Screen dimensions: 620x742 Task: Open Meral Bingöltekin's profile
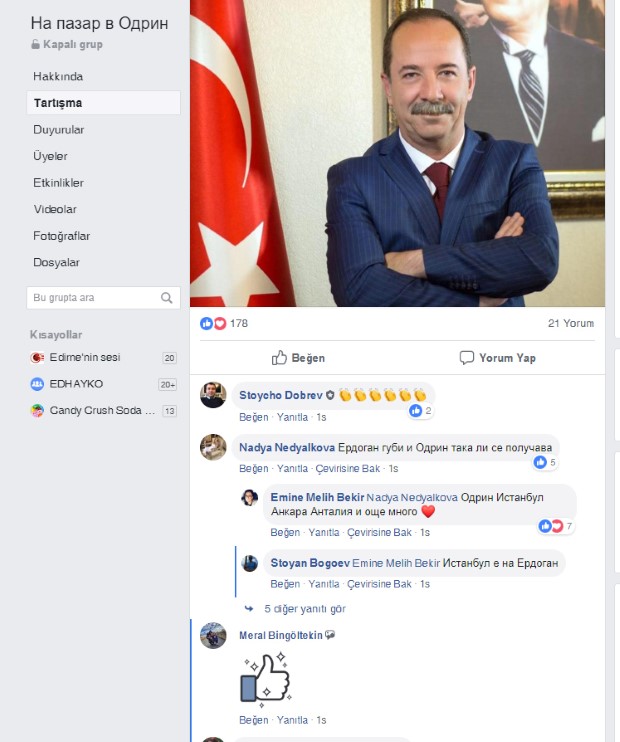pos(280,636)
